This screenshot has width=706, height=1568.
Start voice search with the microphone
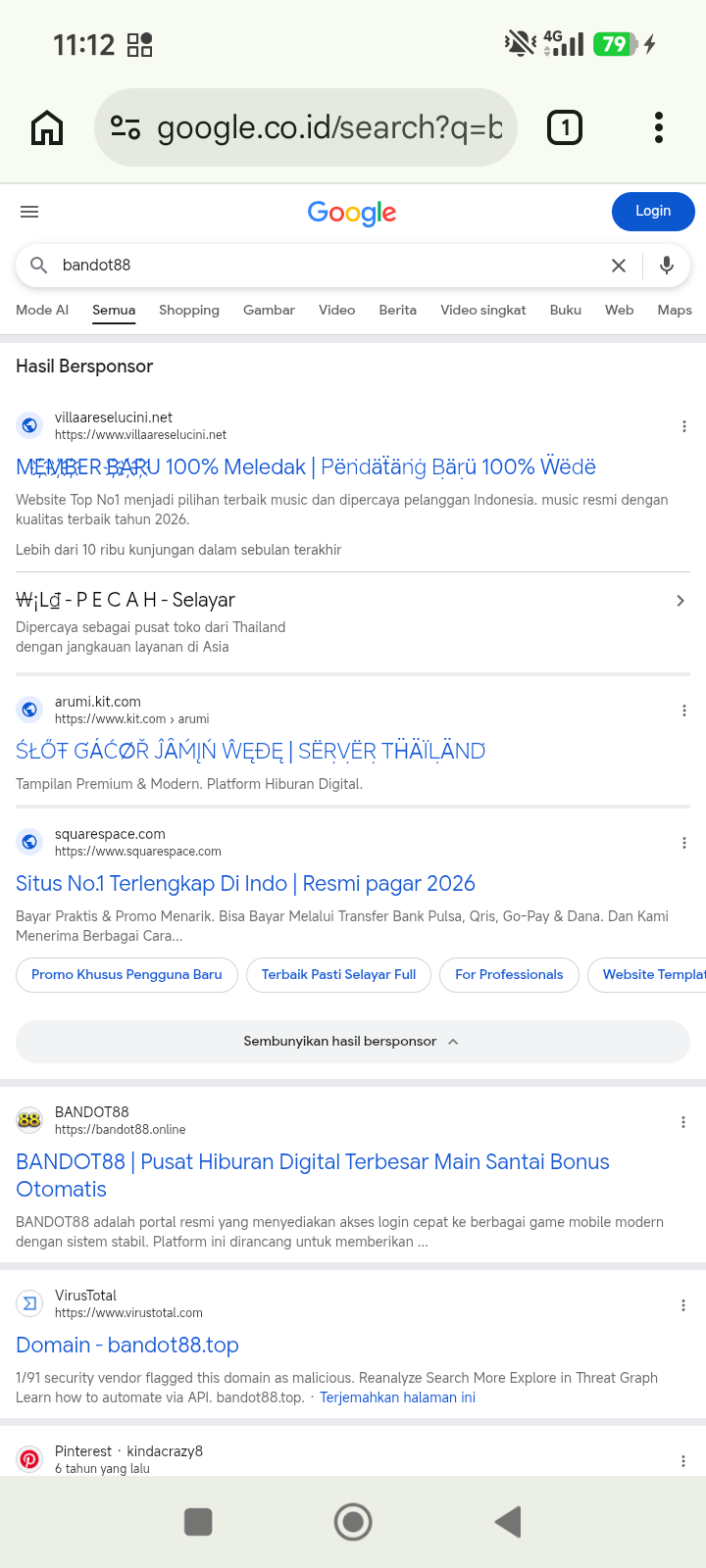coord(667,266)
